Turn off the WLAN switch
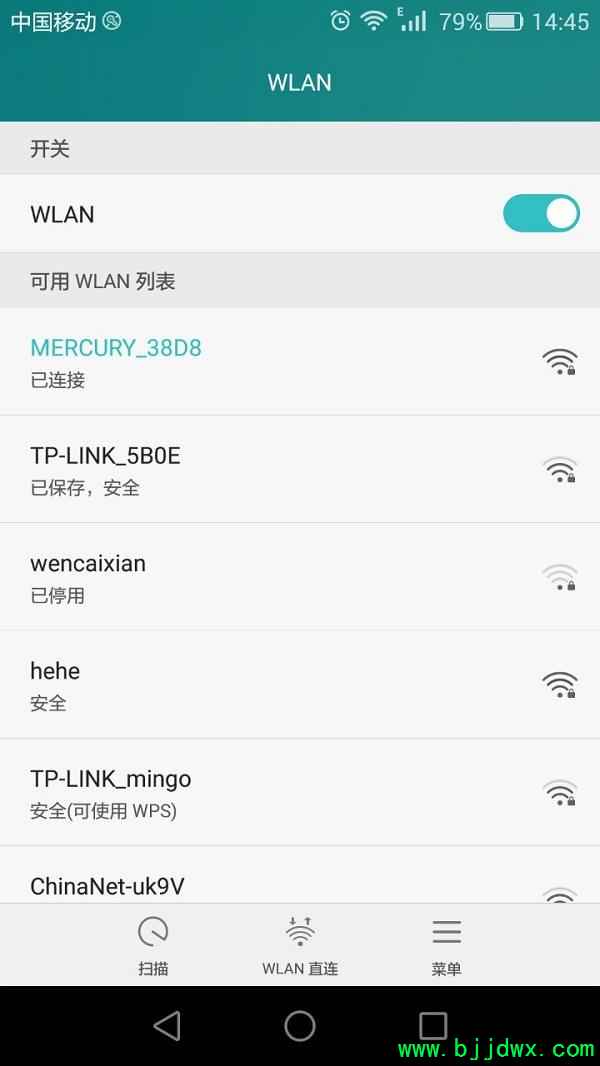 pyautogui.click(x=541, y=213)
